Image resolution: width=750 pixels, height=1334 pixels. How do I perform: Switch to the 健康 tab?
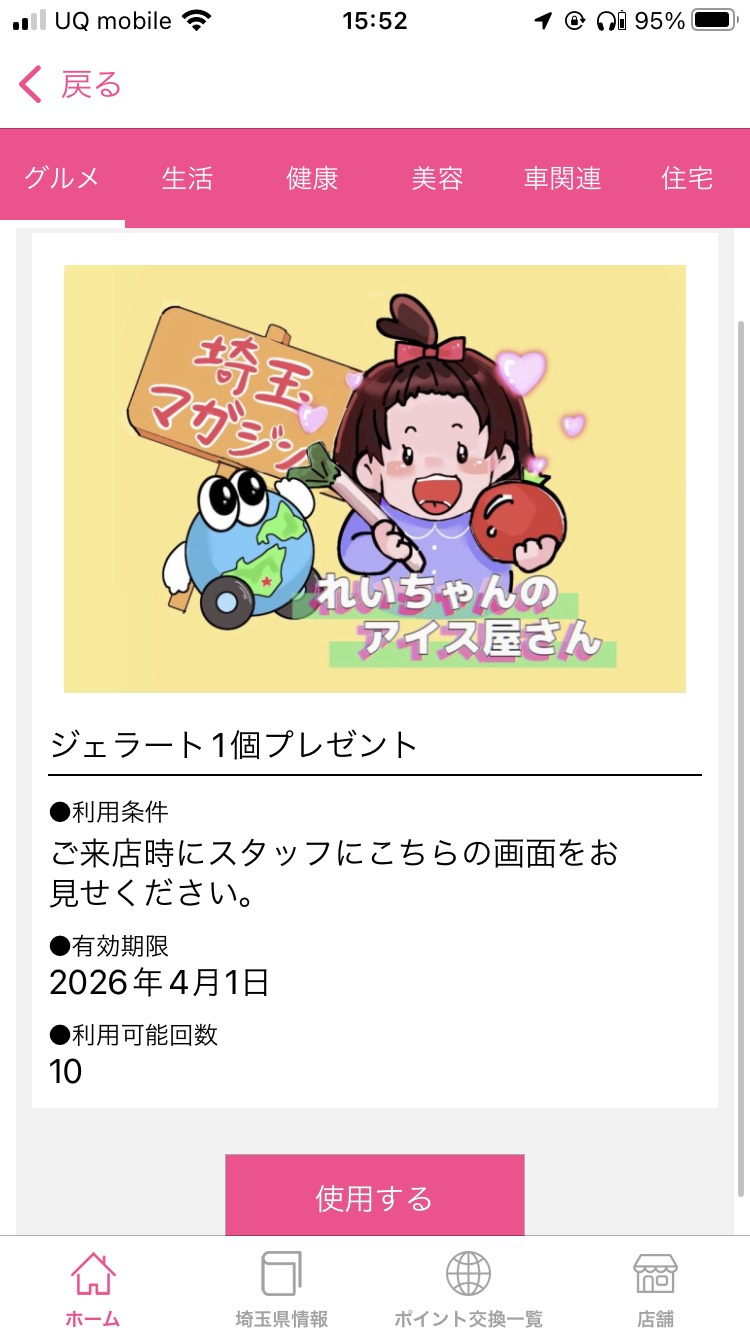point(312,178)
